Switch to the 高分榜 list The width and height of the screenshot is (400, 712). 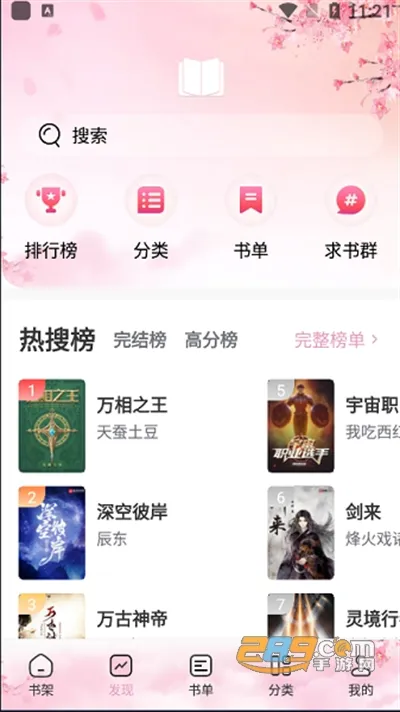pyautogui.click(x=211, y=340)
